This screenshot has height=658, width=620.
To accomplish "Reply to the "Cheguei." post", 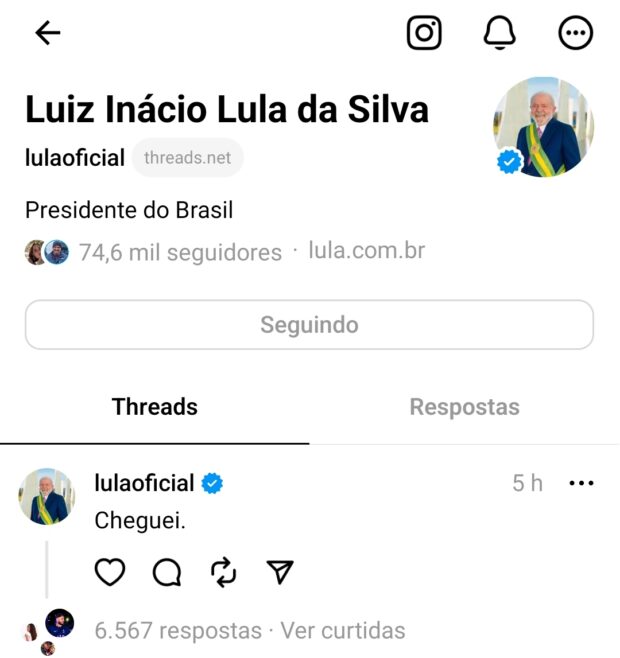I will pyautogui.click(x=167, y=572).
